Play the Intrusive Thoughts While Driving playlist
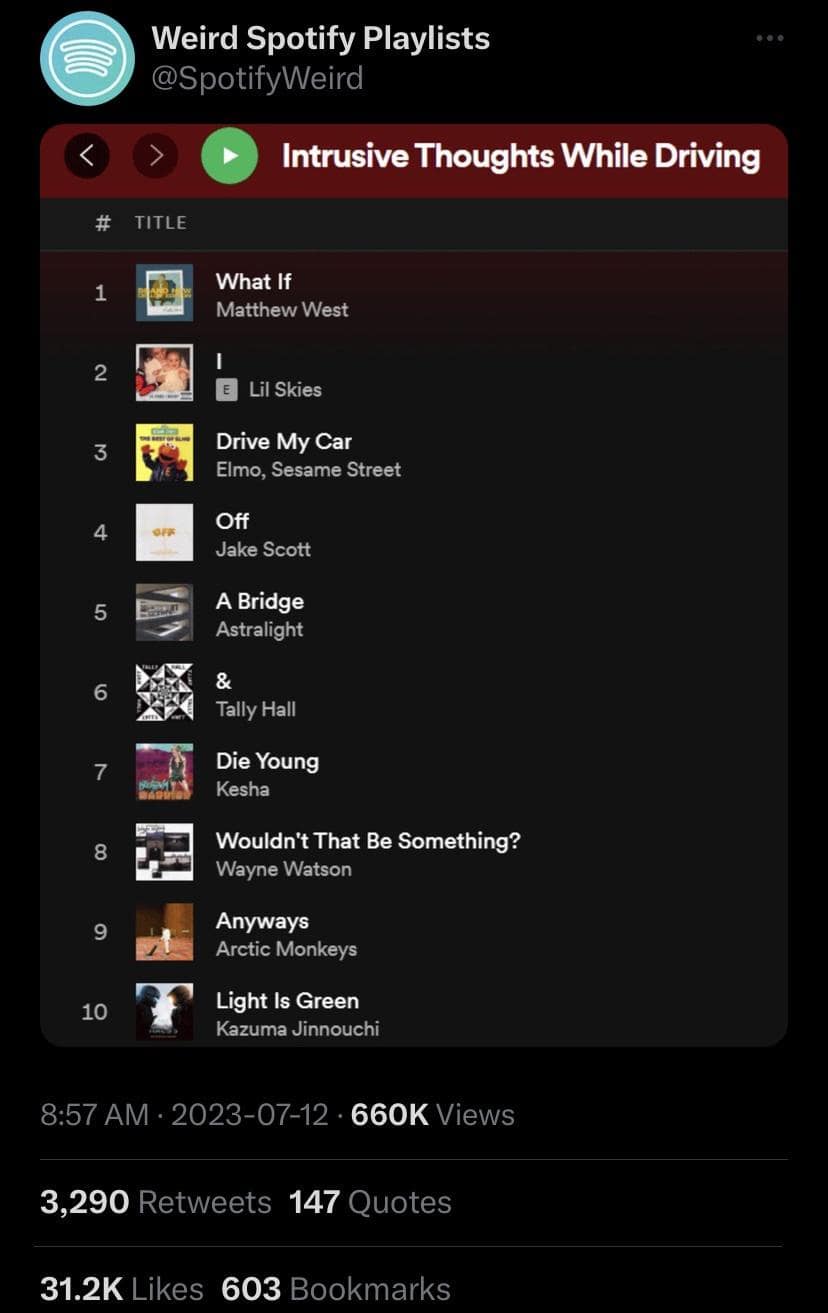 pyautogui.click(x=229, y=156)
